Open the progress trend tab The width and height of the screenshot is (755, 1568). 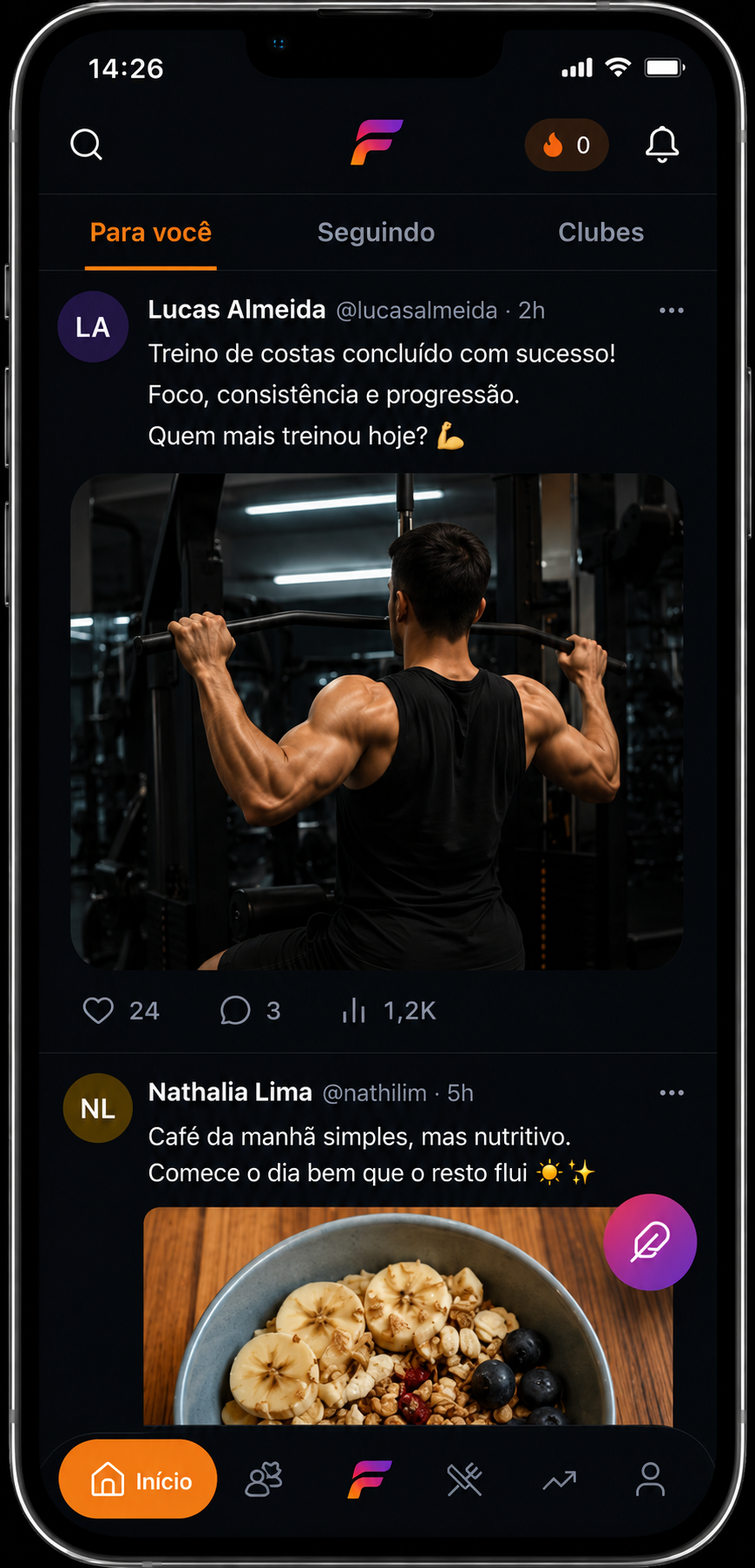[x=560, y=1479]
